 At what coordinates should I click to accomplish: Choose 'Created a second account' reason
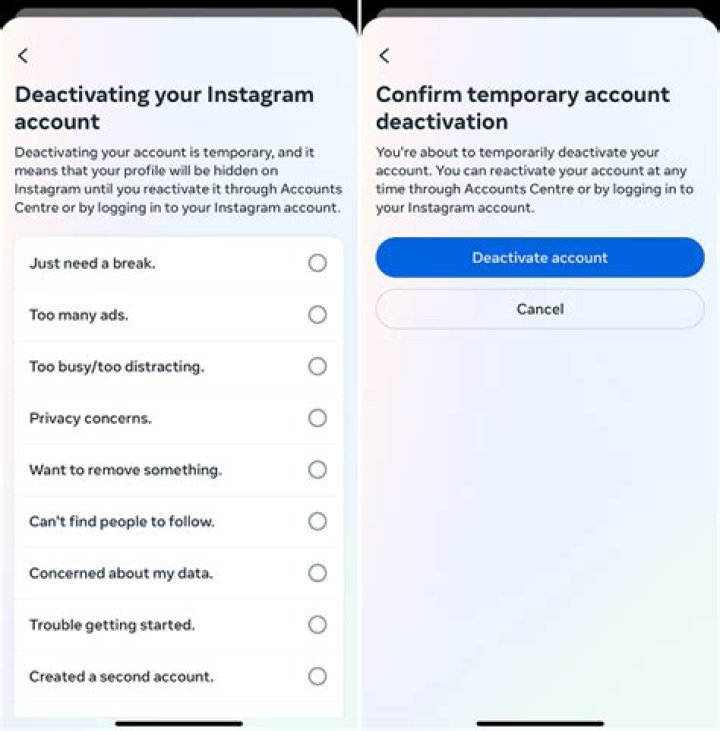tap(317, 677)
